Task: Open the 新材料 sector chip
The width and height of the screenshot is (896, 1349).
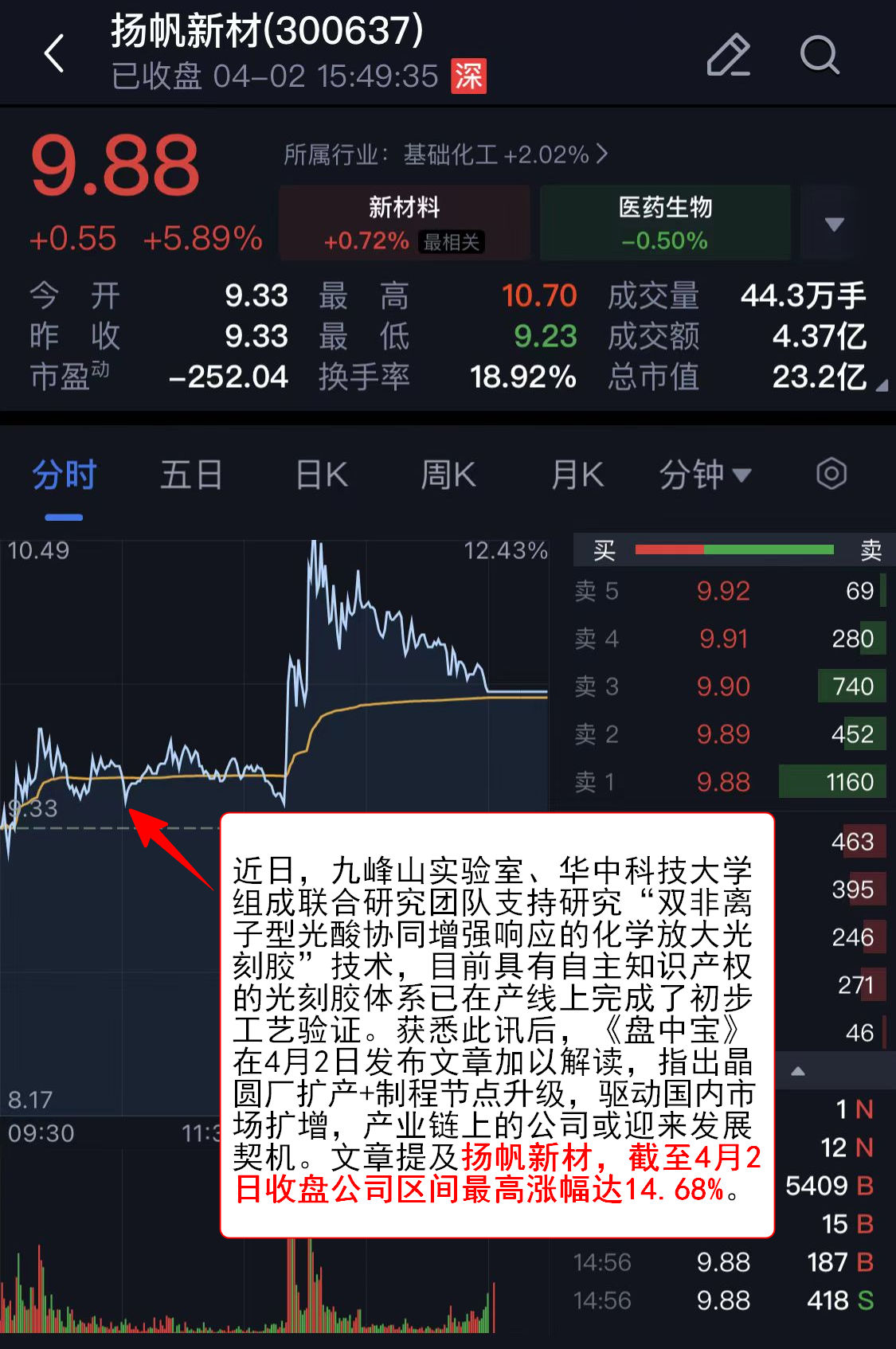Action: coord(405,223)
